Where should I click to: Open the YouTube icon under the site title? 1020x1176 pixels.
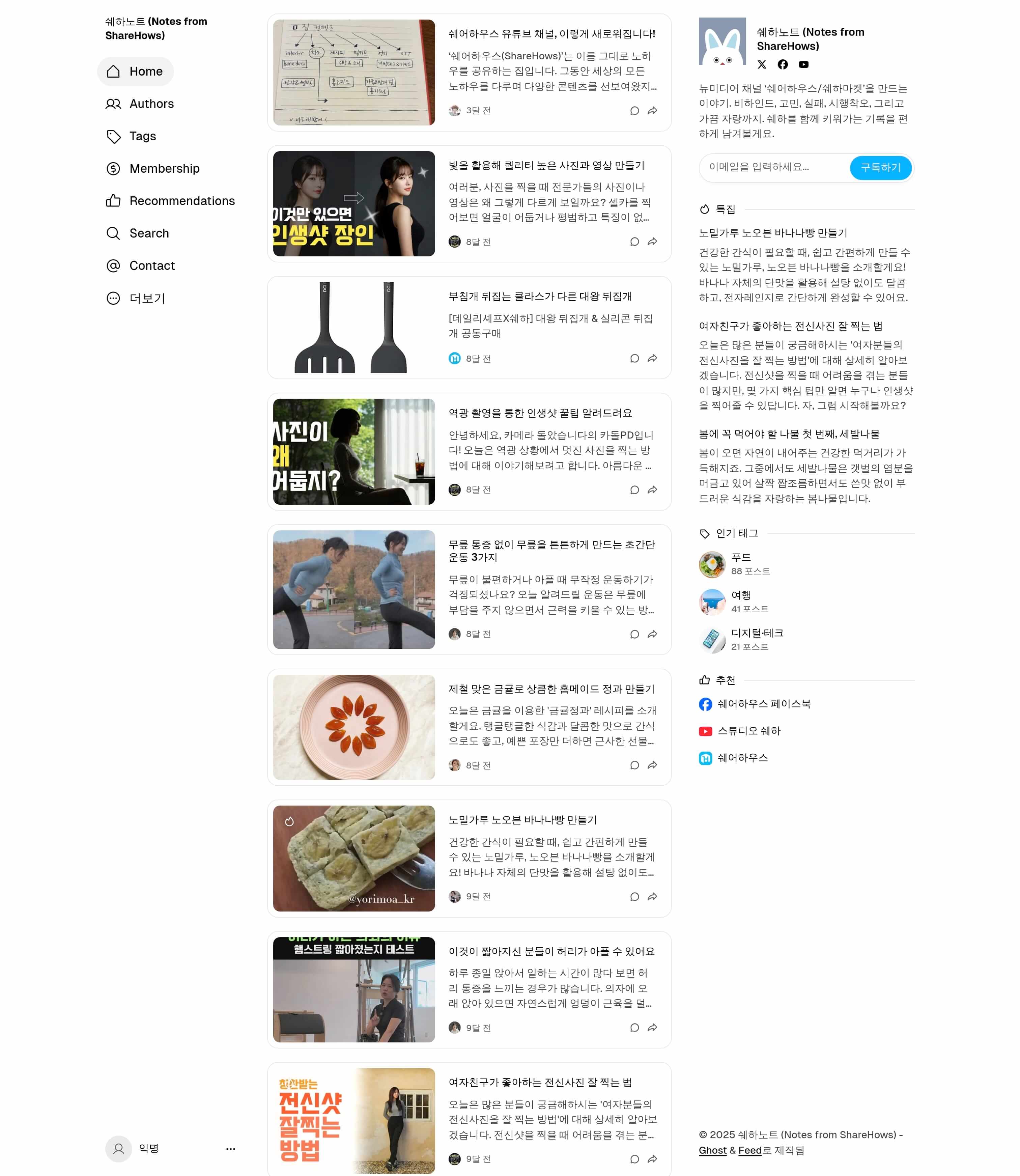[x=803, y=64]
